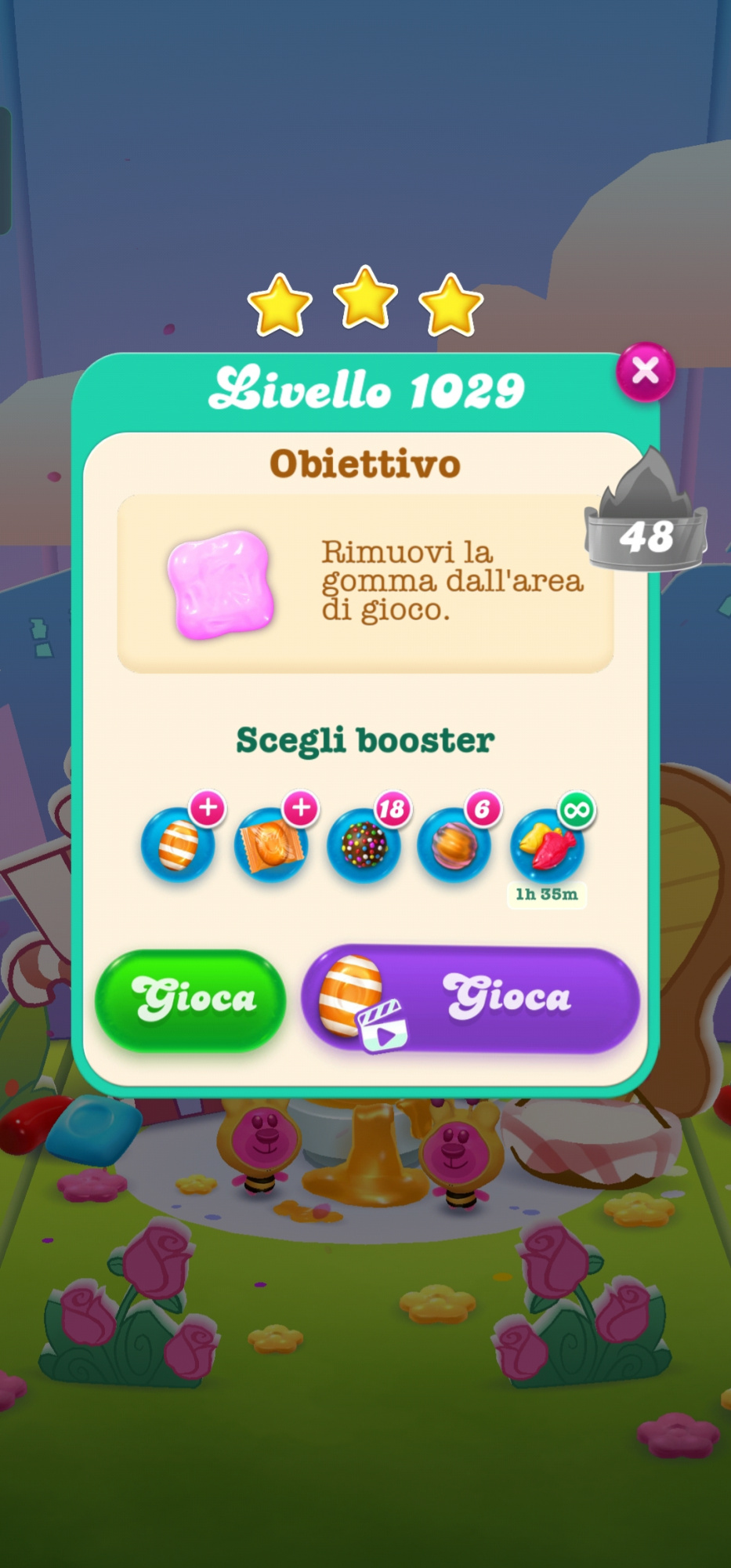
Task: Tap the purple Gioca video booster button
Action: (471, 999)
